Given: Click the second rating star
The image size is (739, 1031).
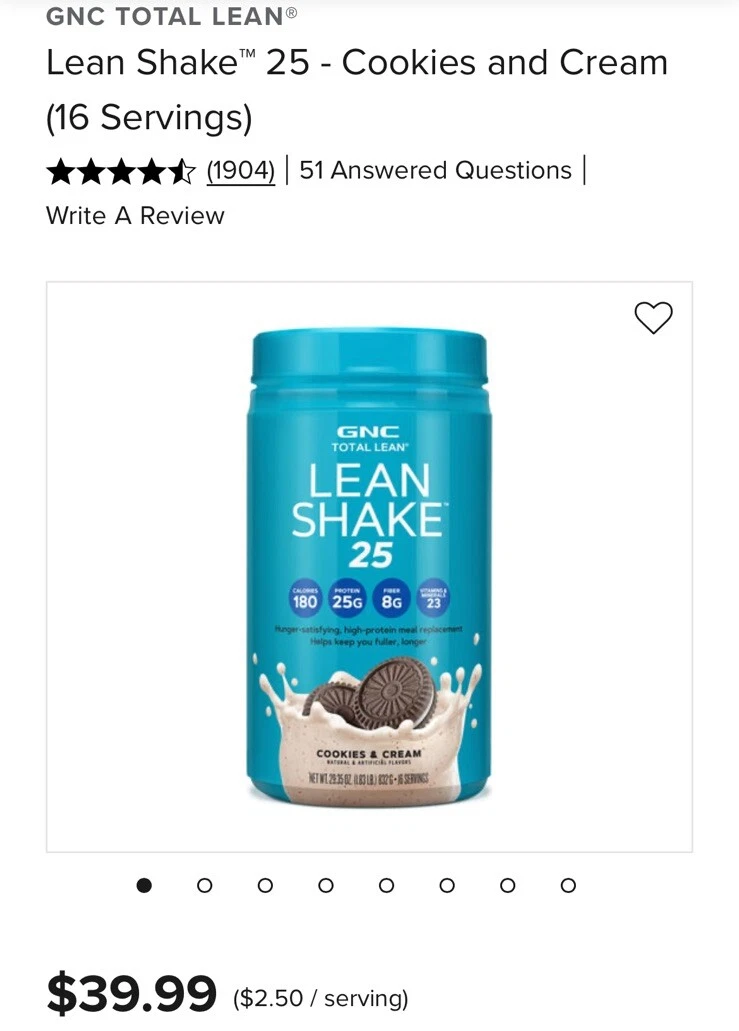Looking at the screenshot, I should [89, 172].
